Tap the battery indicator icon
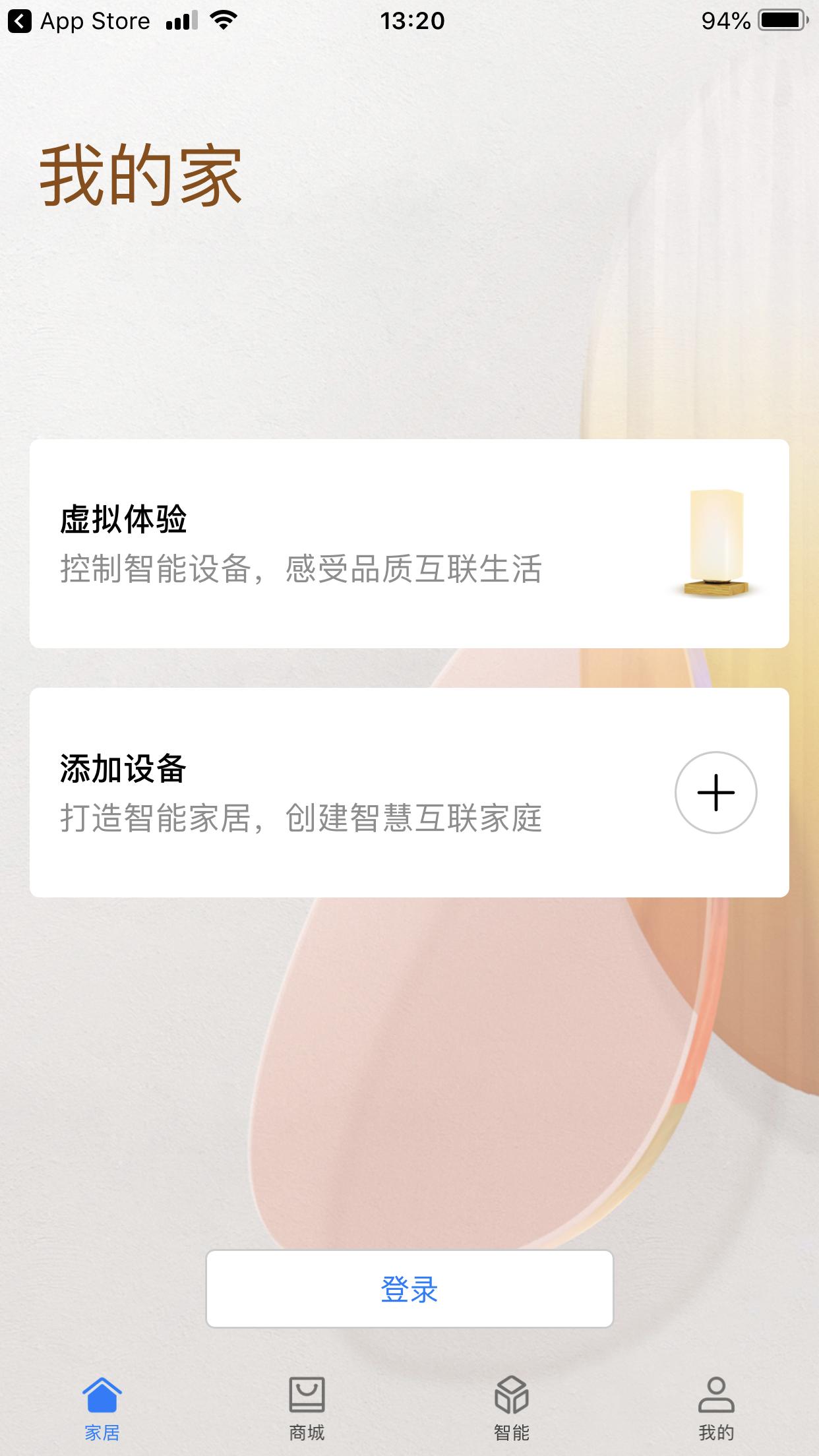This screenshot has width=819, height=1456. tap(783, 20)
